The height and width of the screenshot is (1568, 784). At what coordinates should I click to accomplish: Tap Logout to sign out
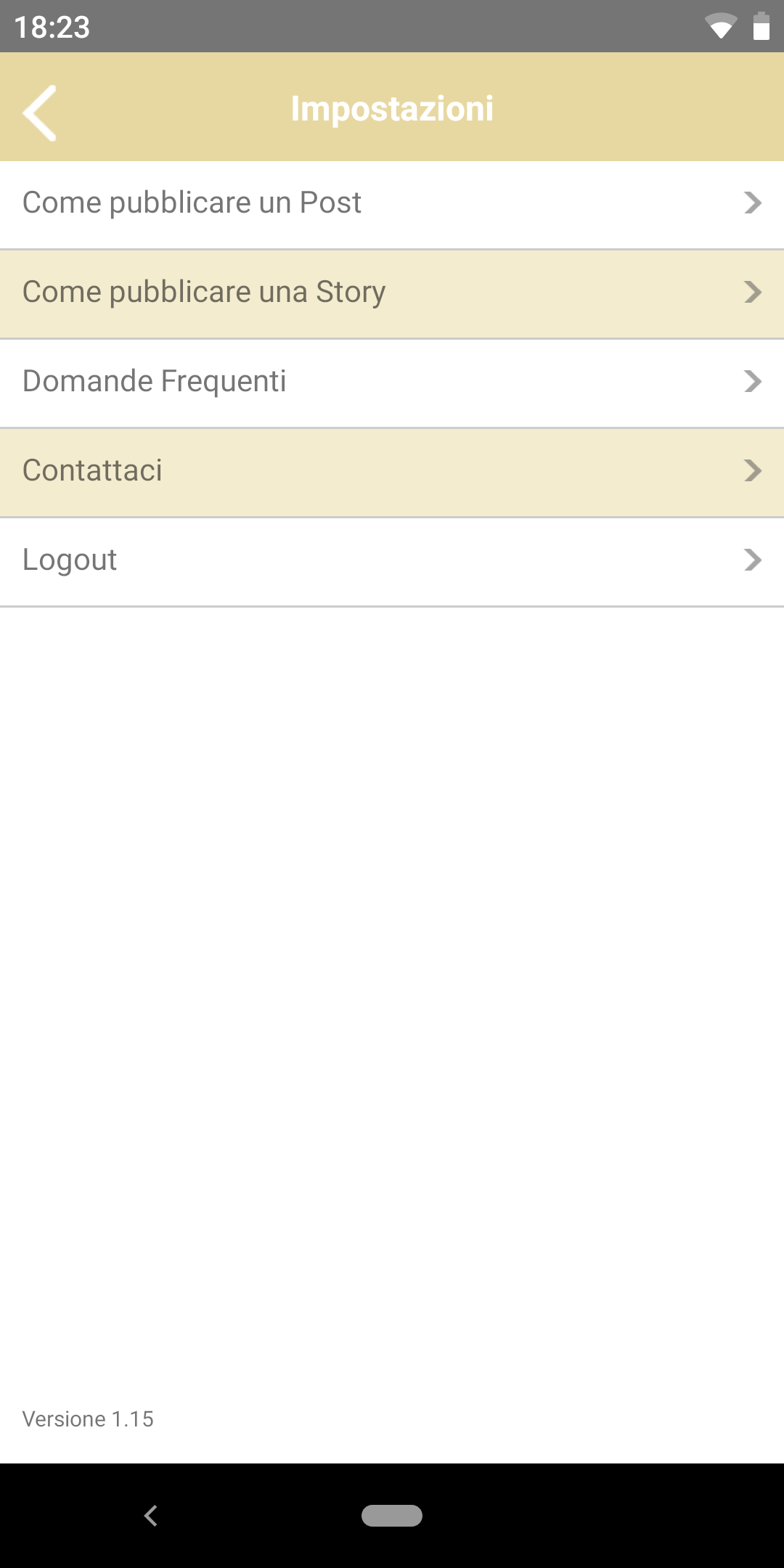click(392, 562)
